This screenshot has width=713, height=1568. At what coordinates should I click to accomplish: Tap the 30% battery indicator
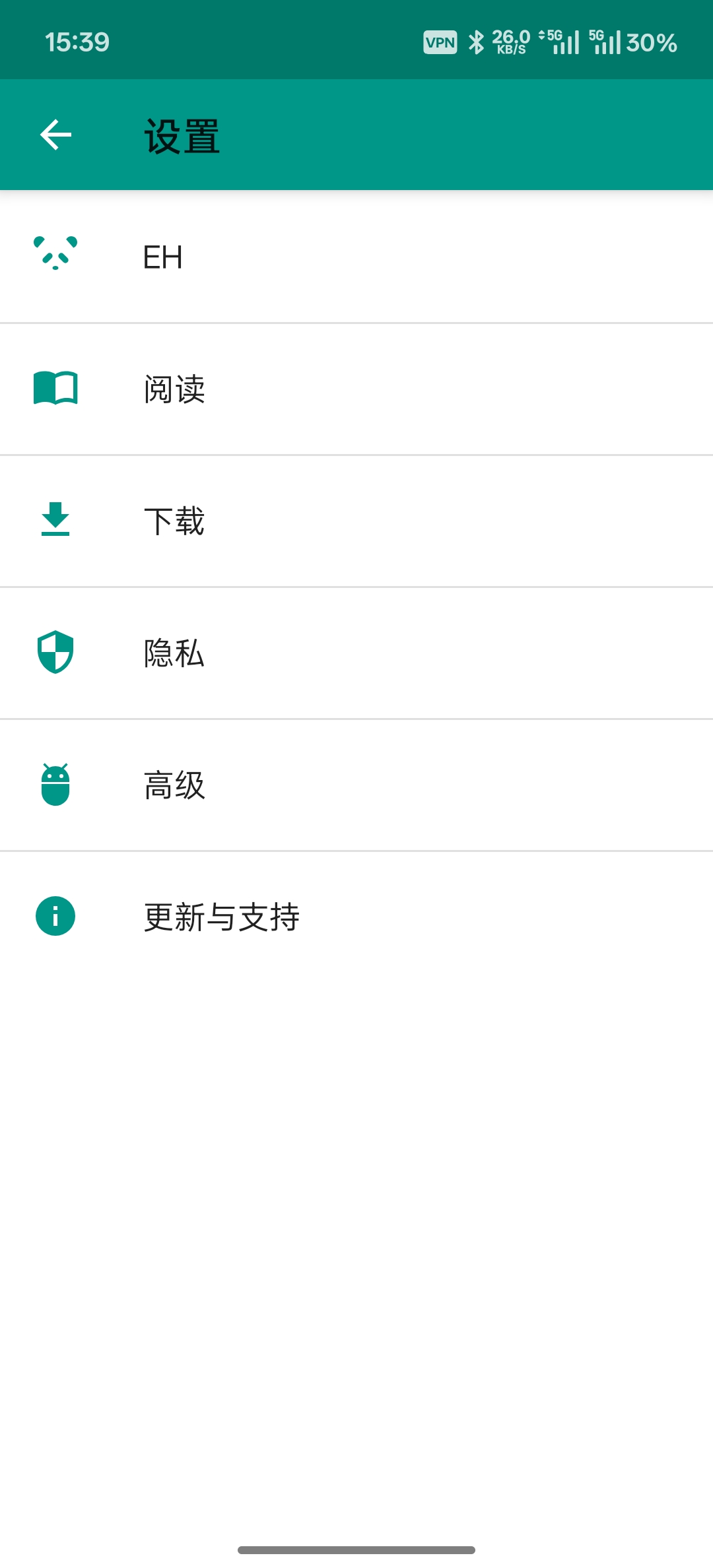650,42
